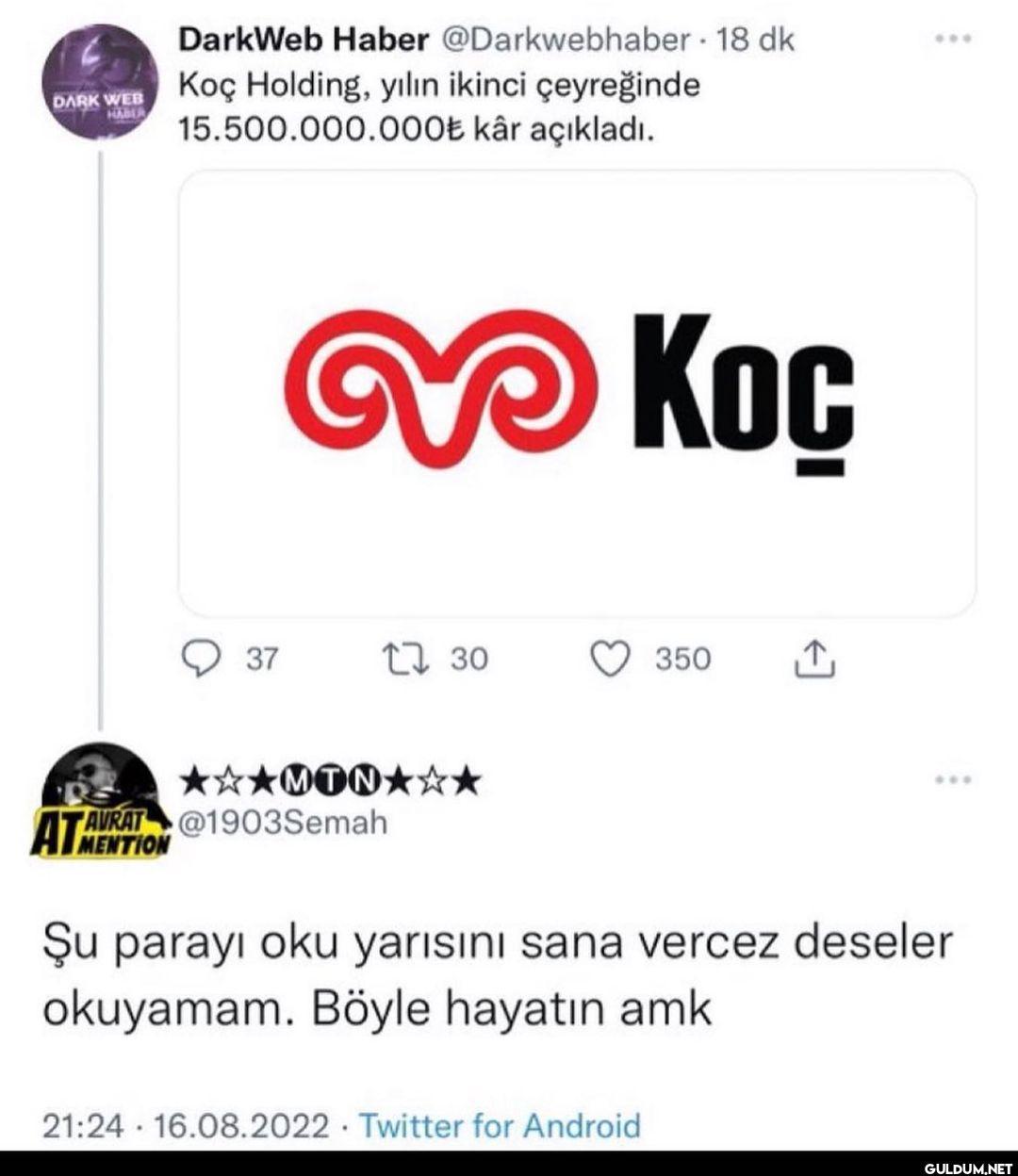The width and height of the screenshot is (1018, 1176).
Task: Open overflow menu on DarkWeb Haber tweet
Action: (952, 40)
